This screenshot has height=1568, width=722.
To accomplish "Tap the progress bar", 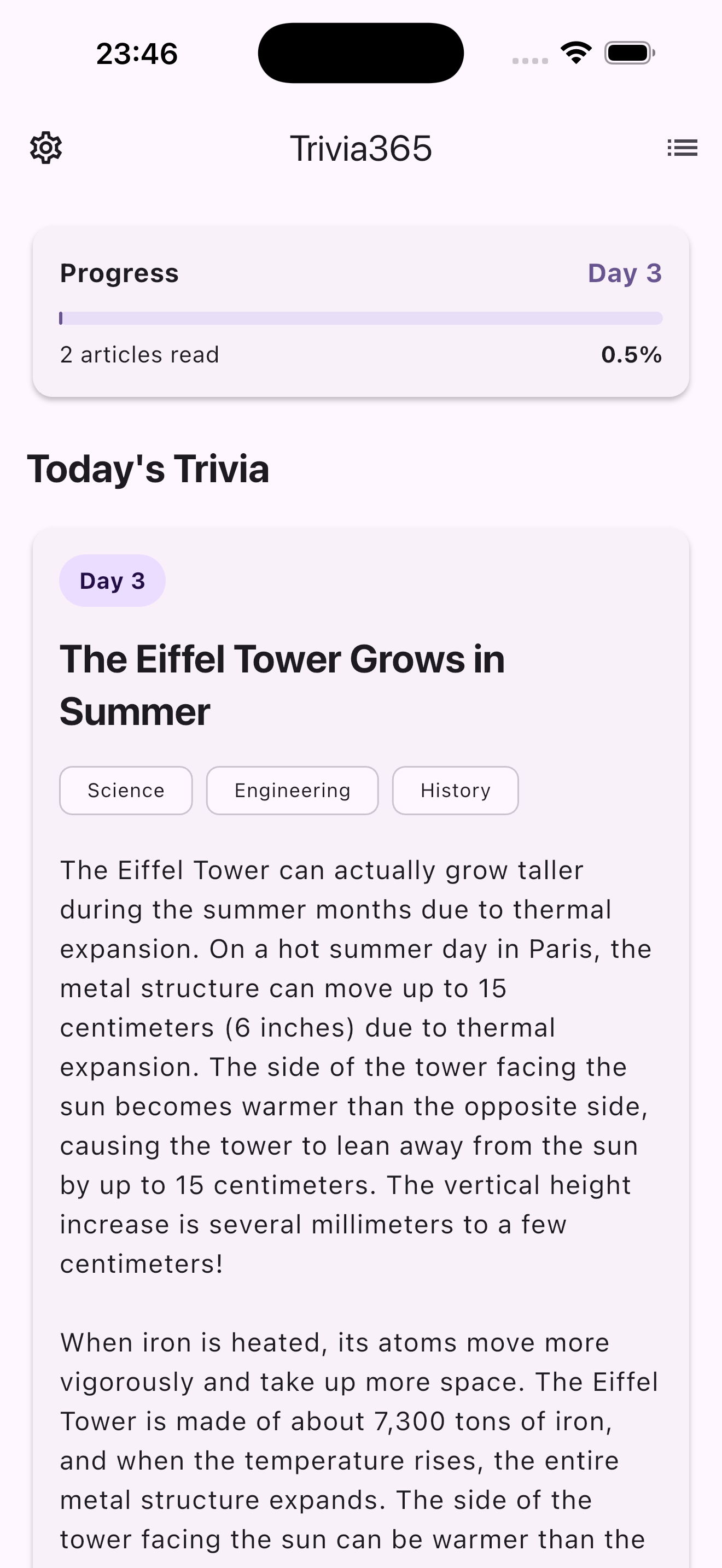I will (x=361, y=317).
